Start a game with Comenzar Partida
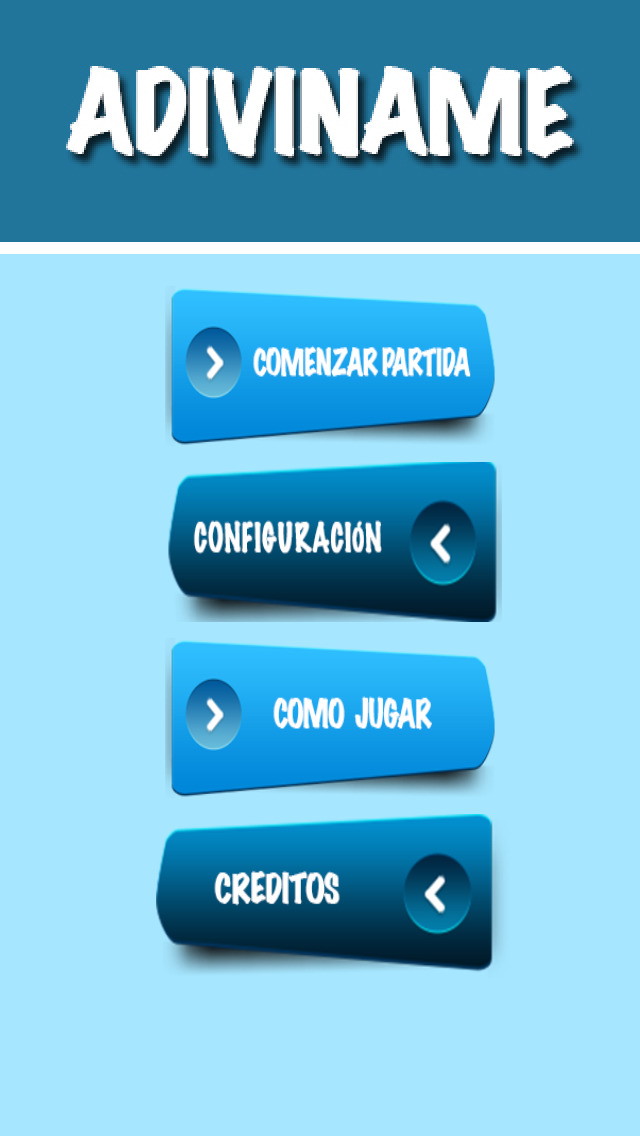Screen dimensions: 640x1136 (333, 365)
